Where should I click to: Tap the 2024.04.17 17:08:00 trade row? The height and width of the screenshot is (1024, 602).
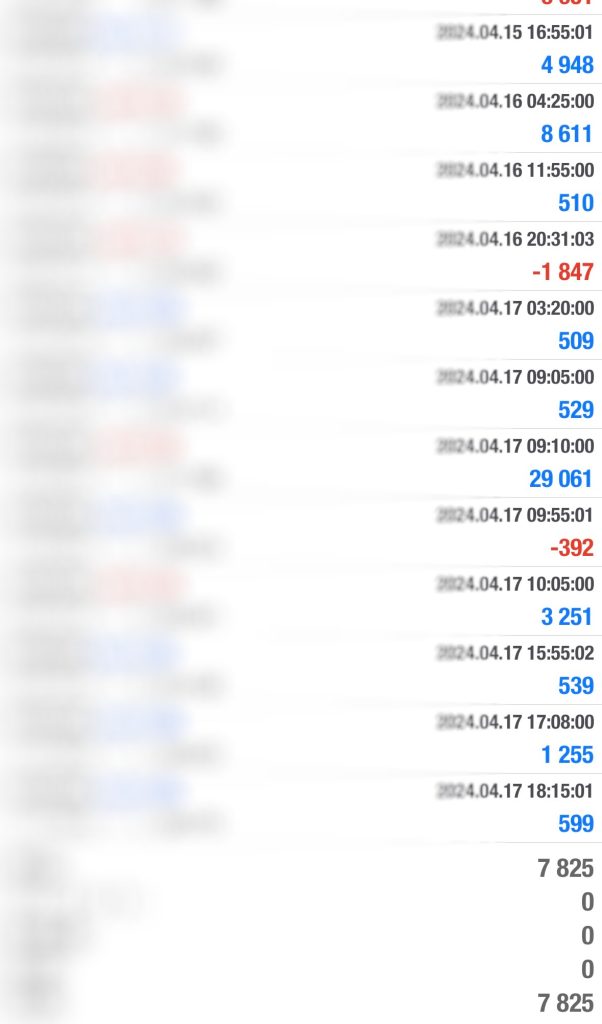[x=300, y=739]
